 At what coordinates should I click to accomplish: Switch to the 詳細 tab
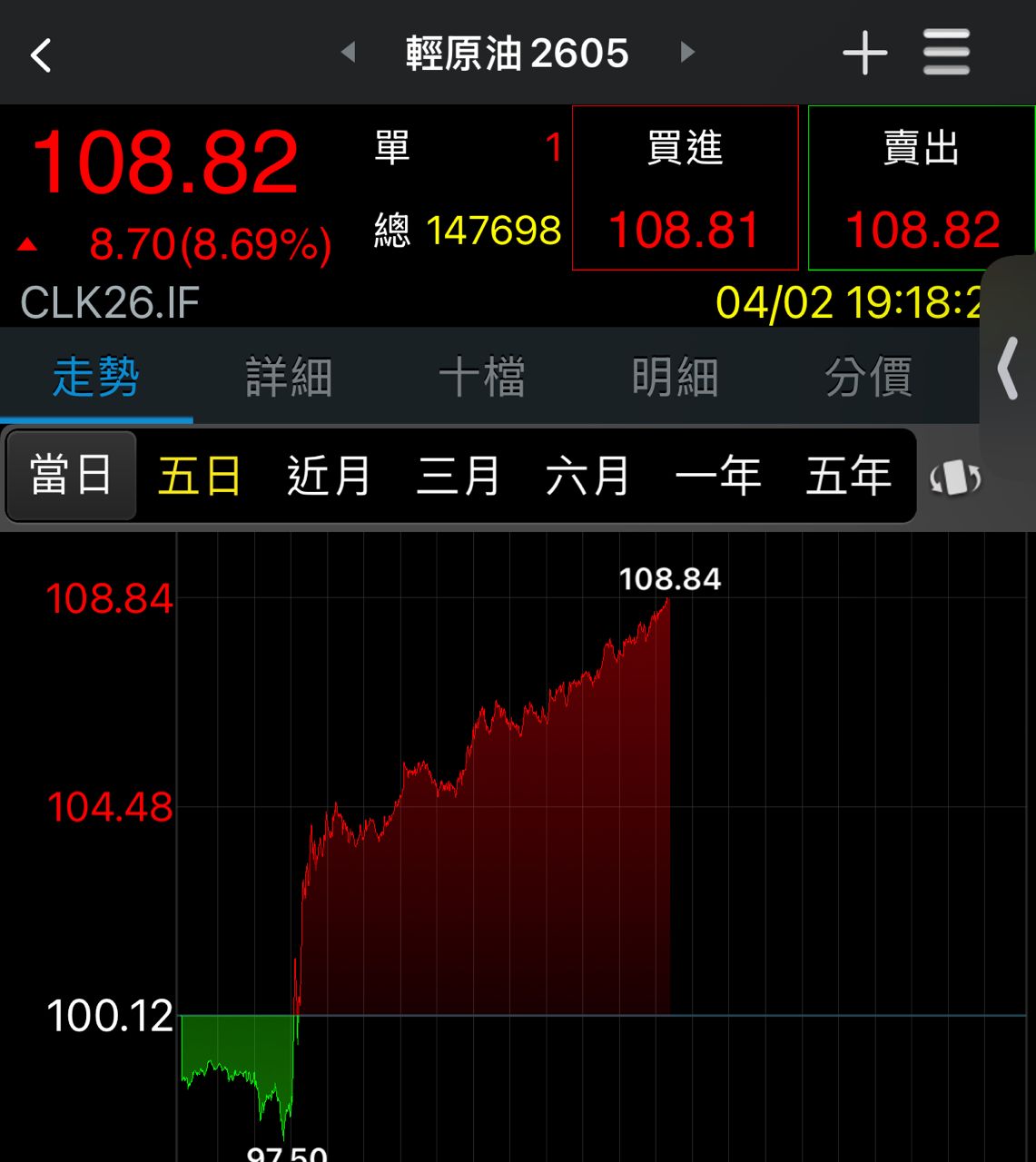289,377
